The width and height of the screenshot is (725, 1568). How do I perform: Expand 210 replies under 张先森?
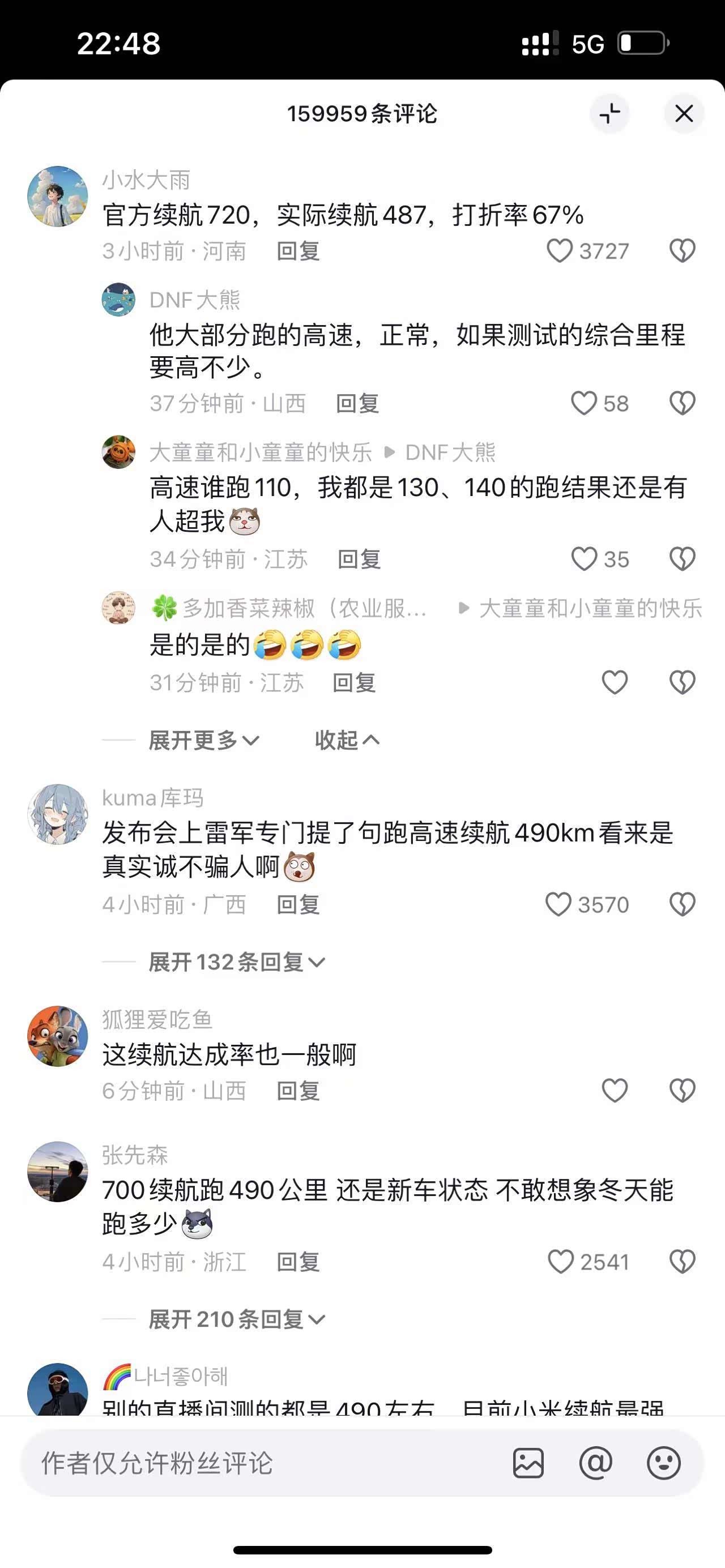237,1319
